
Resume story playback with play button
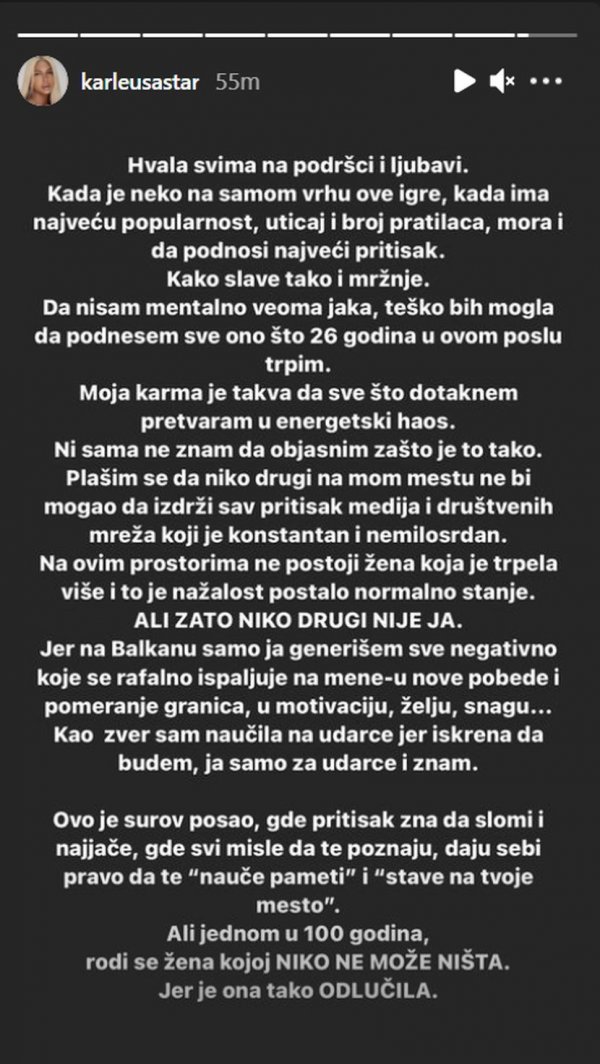pyautogui.click(x=463, y=82)
